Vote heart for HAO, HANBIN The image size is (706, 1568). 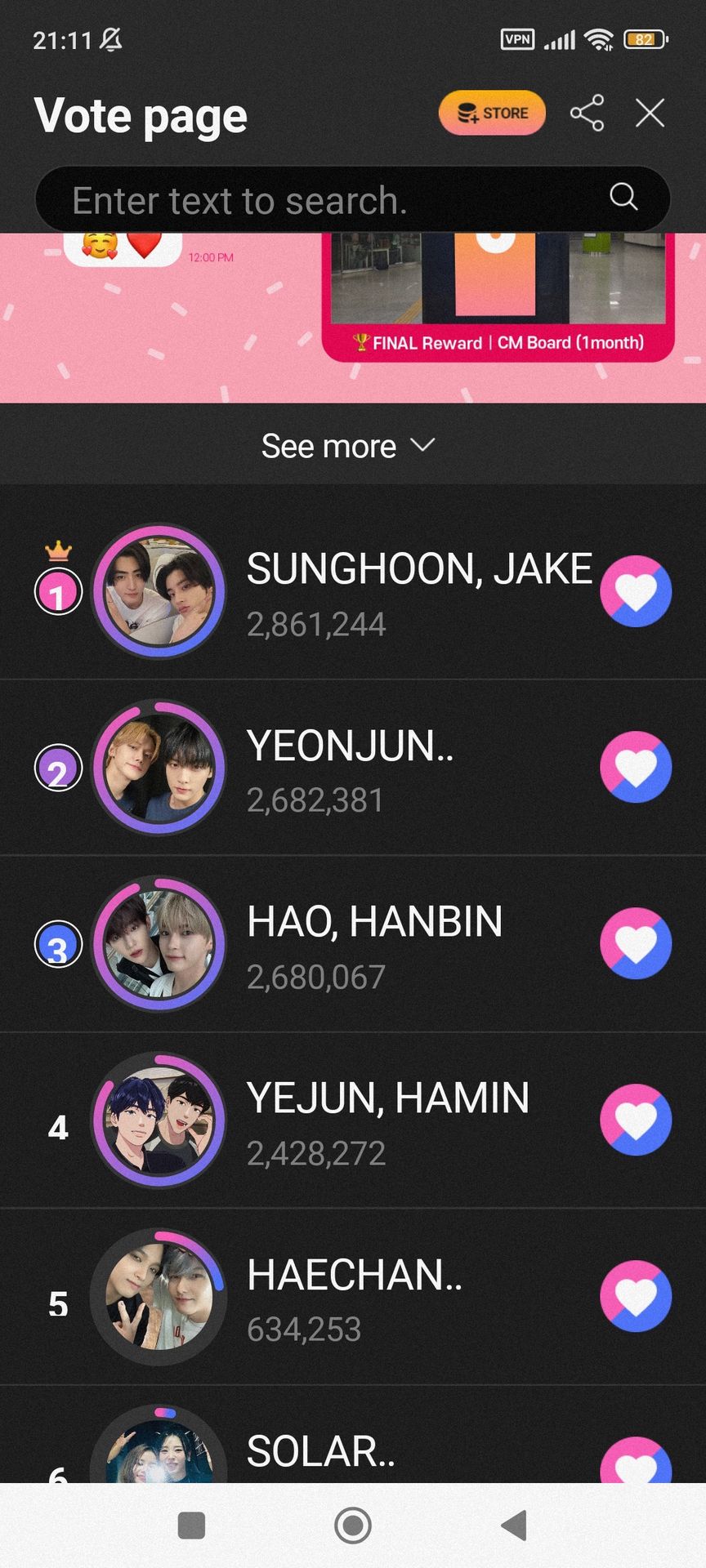pos(636,943)
